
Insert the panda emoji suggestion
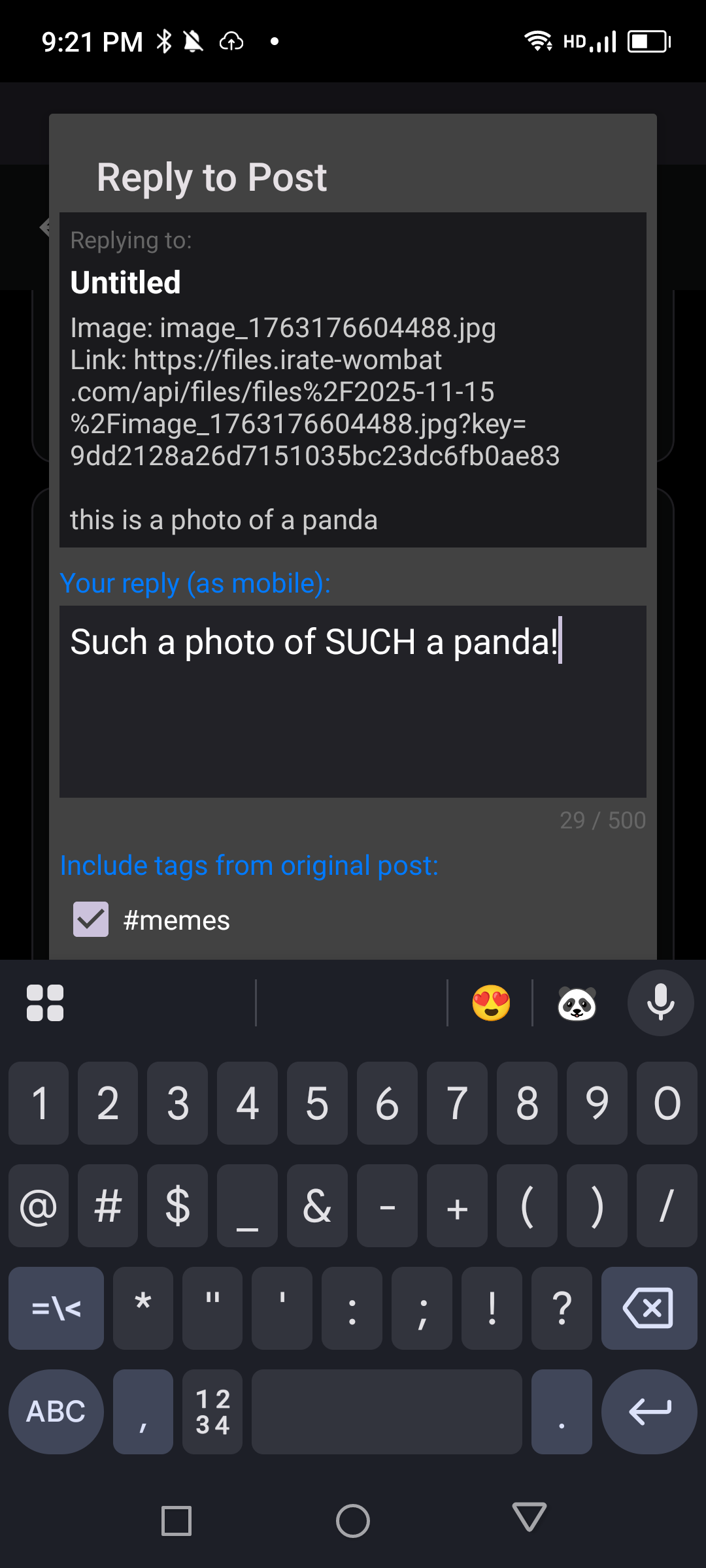577,1003
